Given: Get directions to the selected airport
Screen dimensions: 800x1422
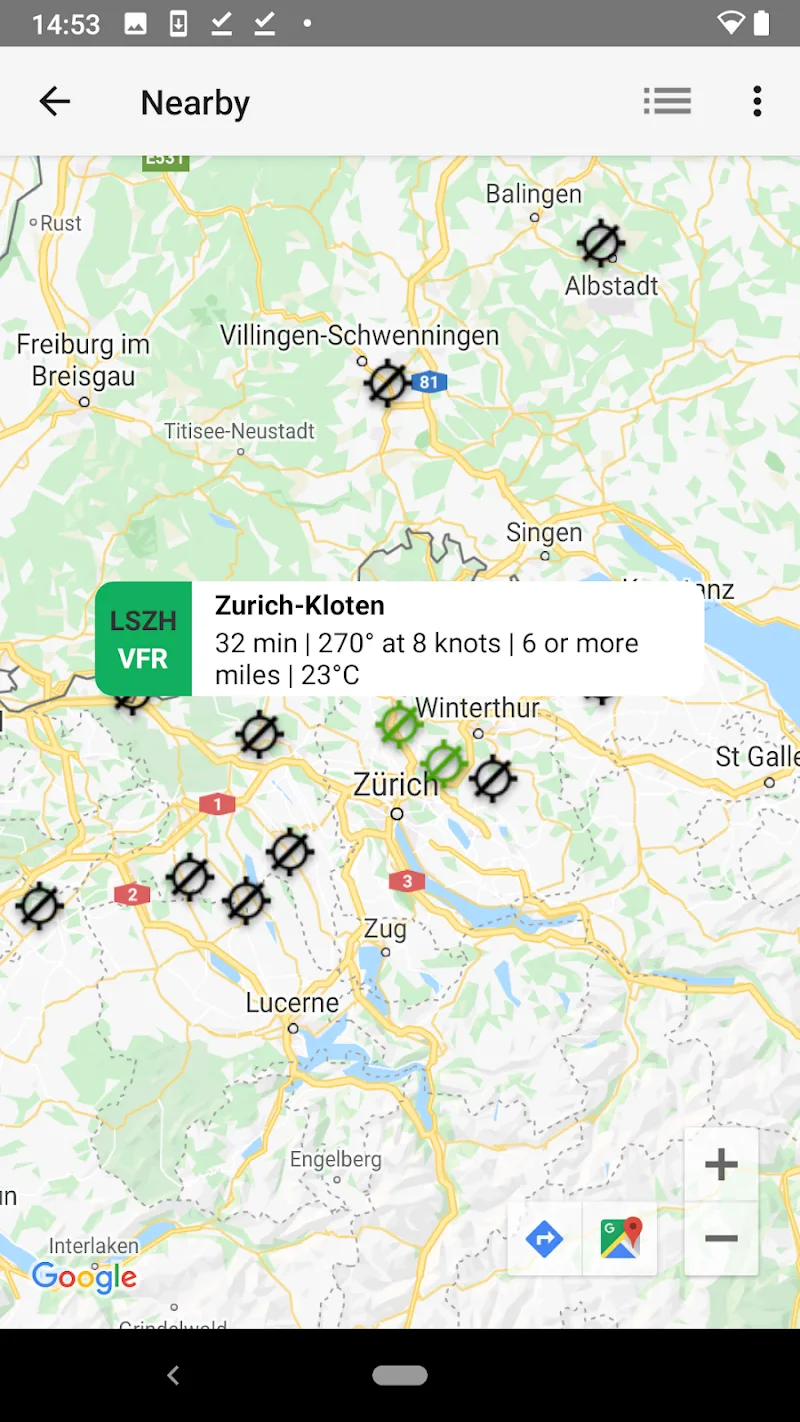Looking at the screenshot, I should (x=545, y=1239).
